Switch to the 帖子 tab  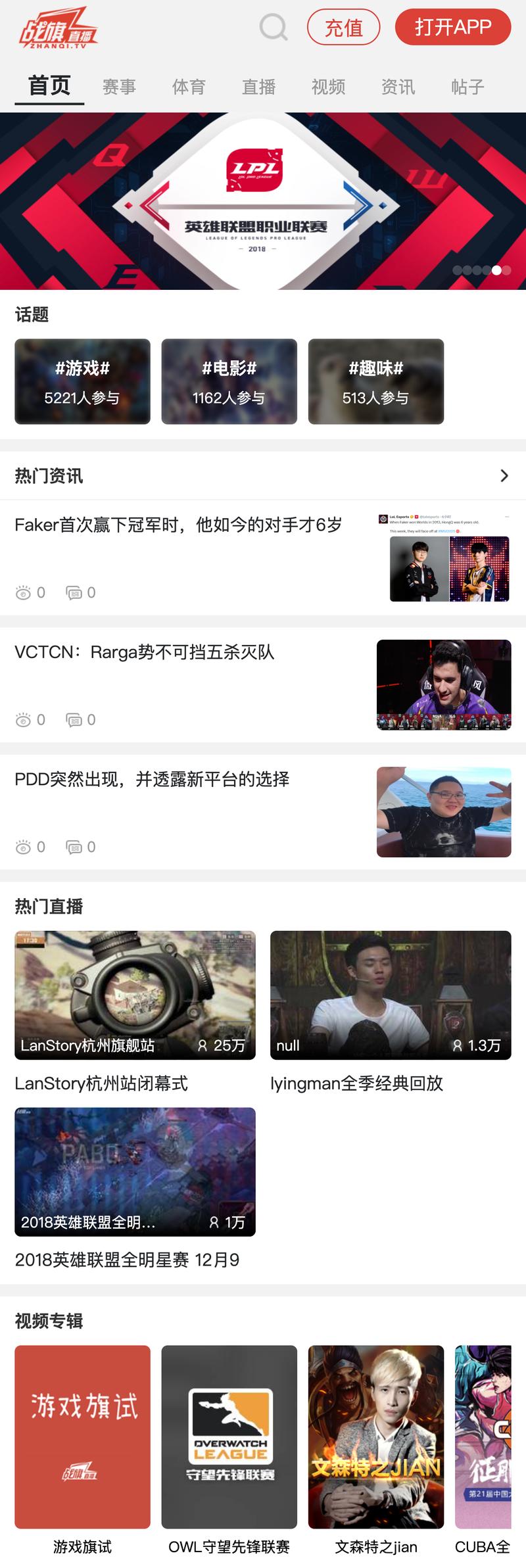pos(467,87)
